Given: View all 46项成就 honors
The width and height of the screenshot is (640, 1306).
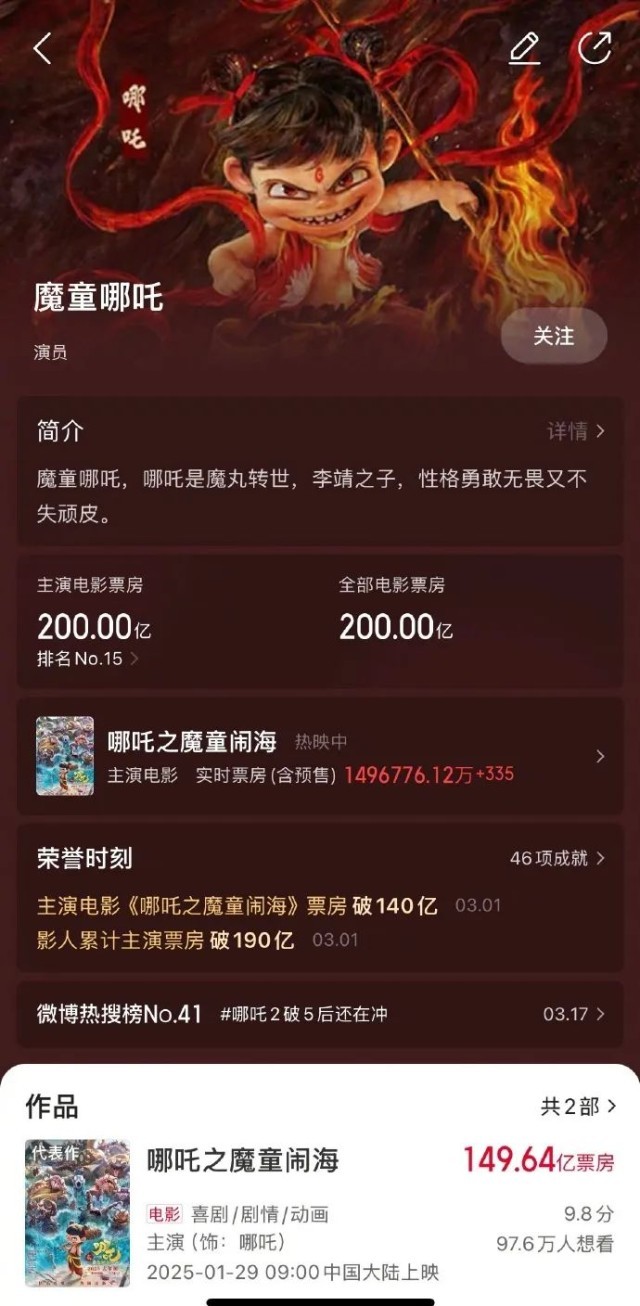Looking at the screenshot, I should (x=557, y=858).
